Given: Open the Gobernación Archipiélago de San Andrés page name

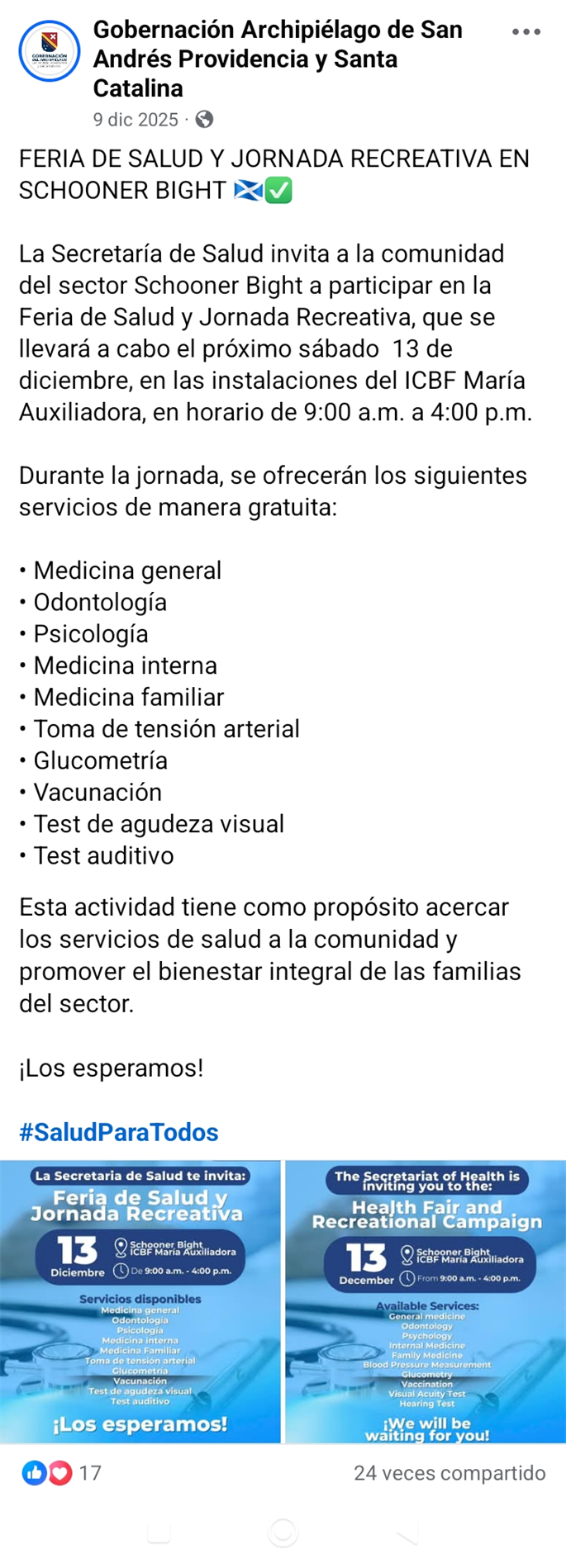Looking at the screenshot, I should [278, 59].
